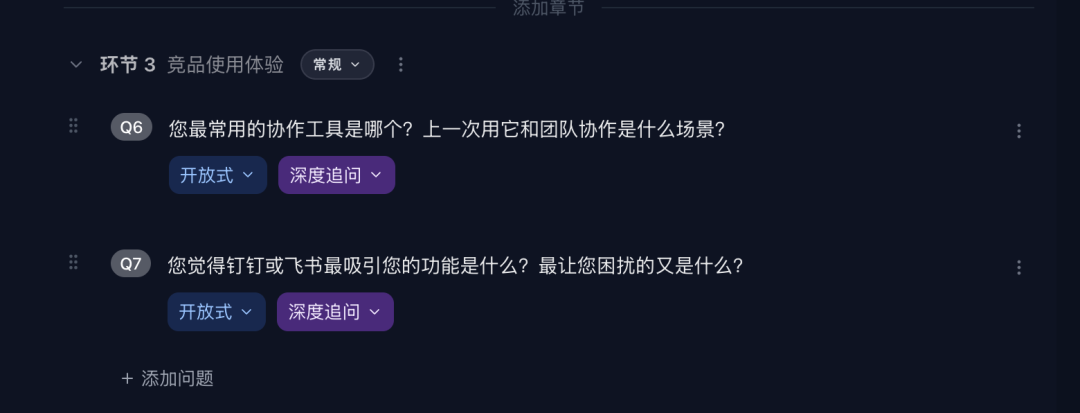Collapse the 环节 3 section chevron
This screenshot has height=413, width=1080.
pyautogui.click(x=75, y=65)
